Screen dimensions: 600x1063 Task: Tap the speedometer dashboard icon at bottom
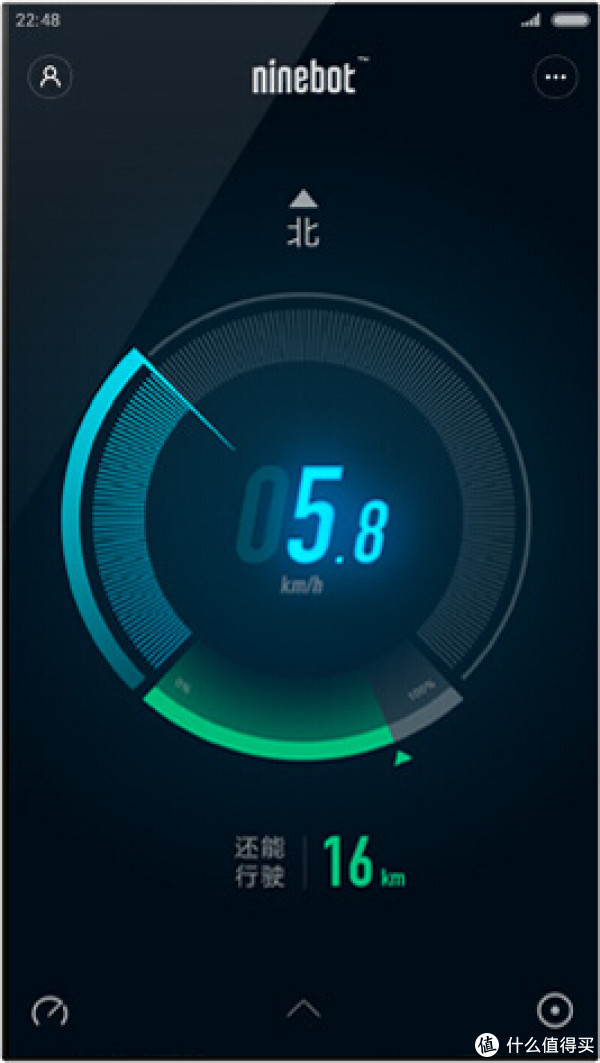49,1011
